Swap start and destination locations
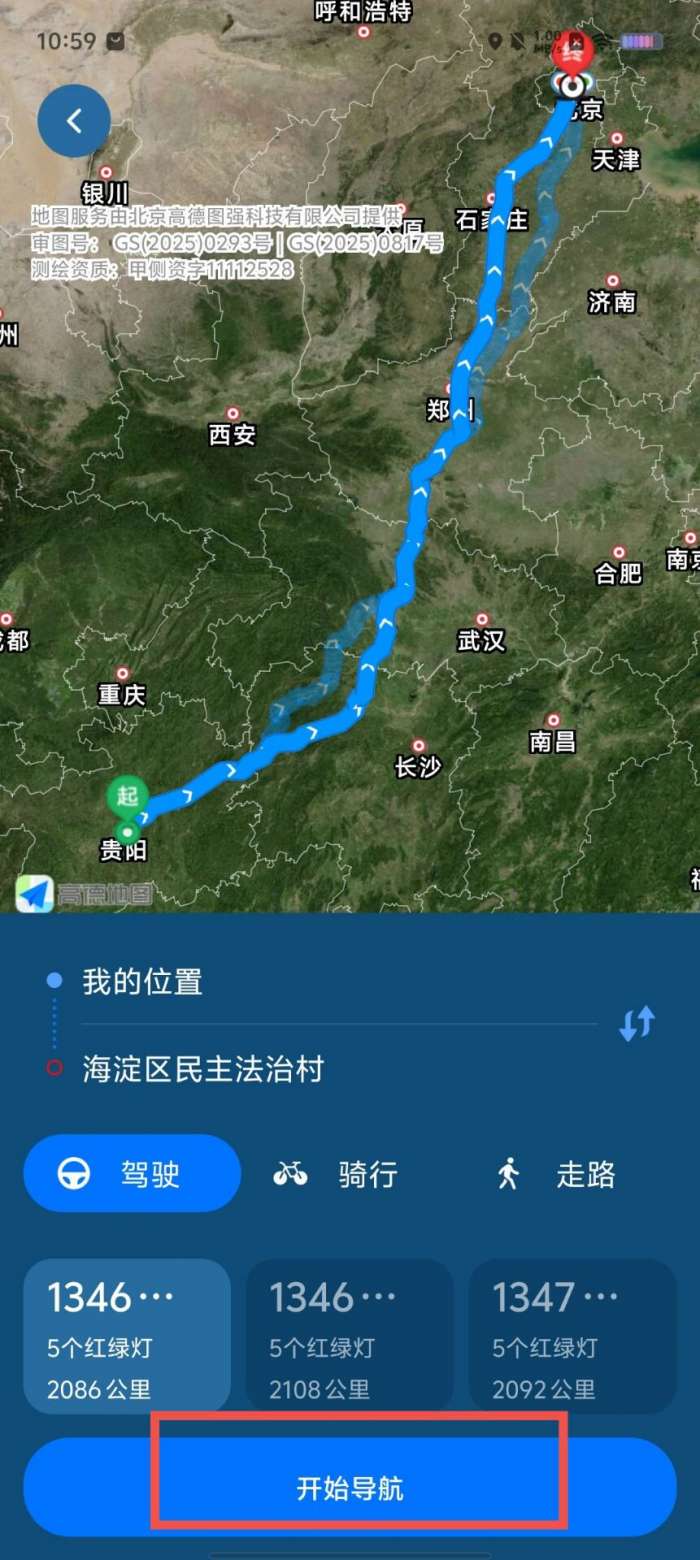The height and width of the screenshot is (1560, 700). pos(637,1024)
